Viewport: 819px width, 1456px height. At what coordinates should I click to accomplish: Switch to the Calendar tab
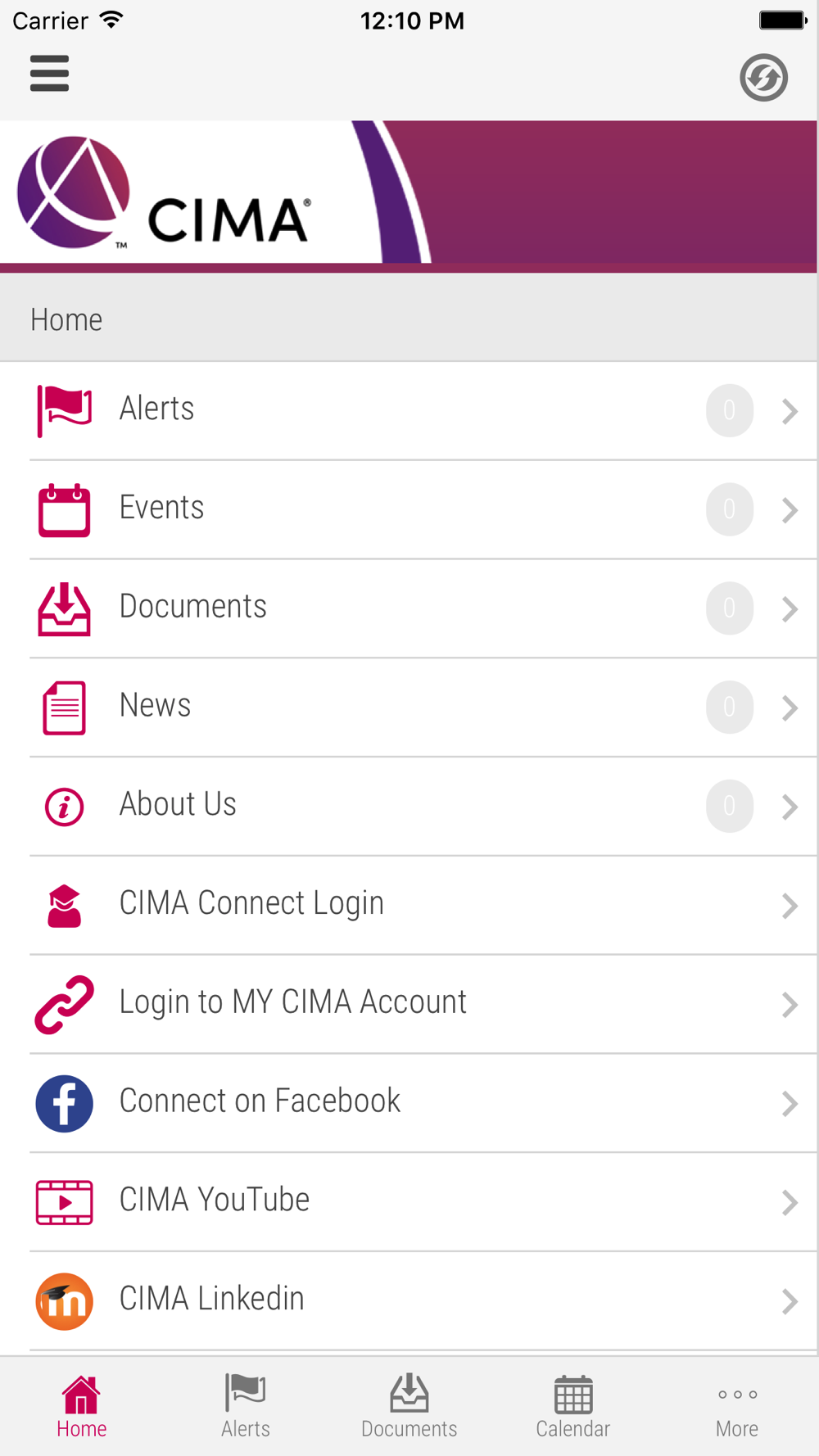pyautogui.click(x=573, y=1407)
